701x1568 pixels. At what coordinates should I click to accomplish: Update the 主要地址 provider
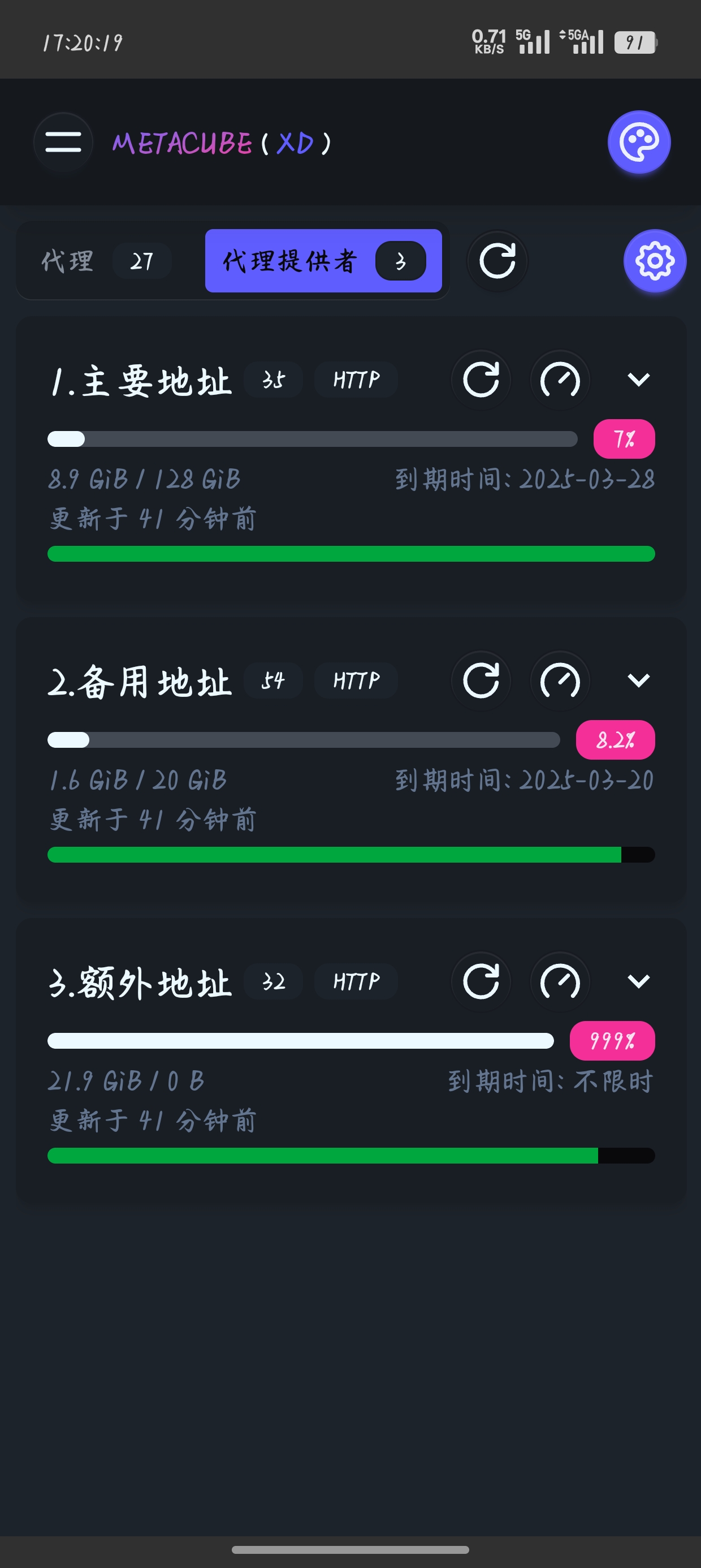(x=481, y=380)
